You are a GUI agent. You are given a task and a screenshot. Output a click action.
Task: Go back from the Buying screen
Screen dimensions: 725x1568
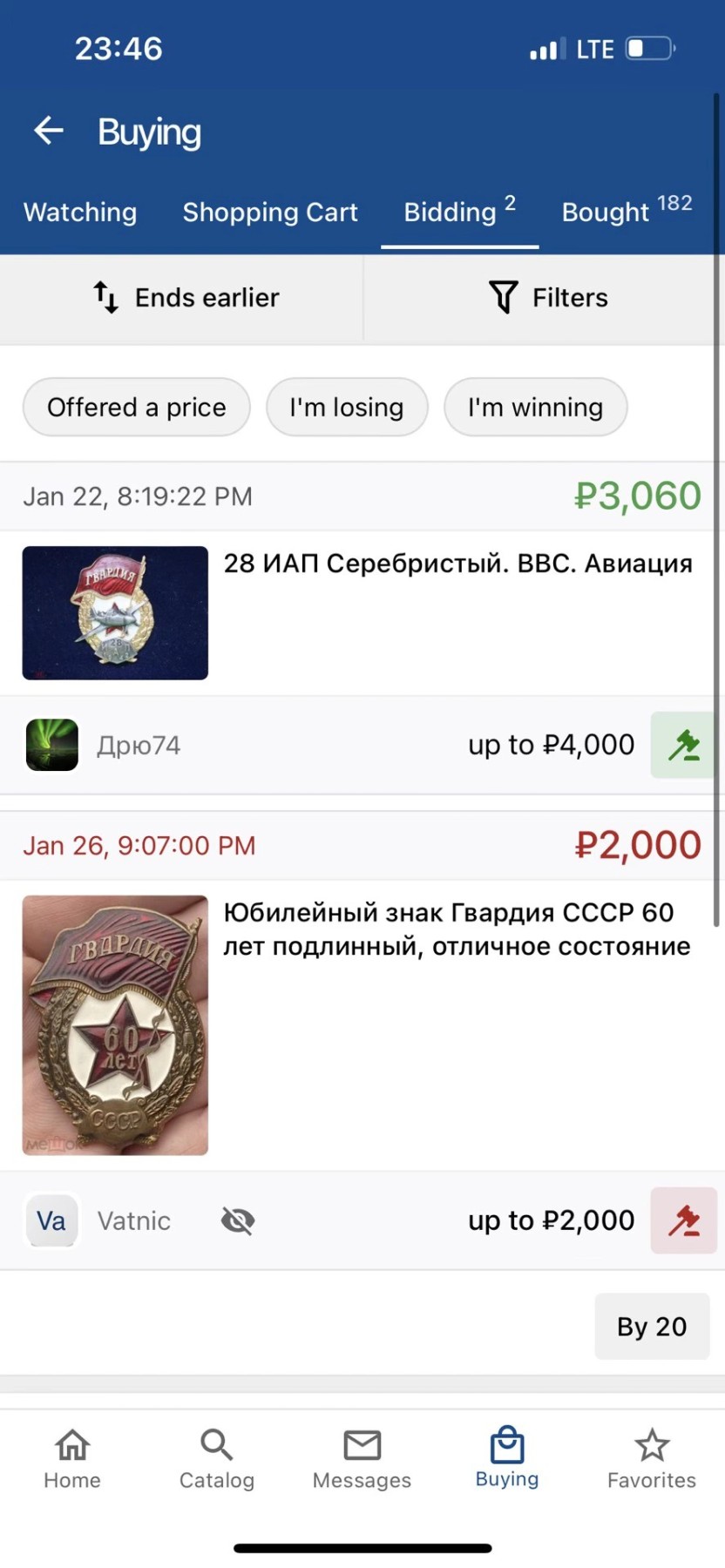(49, 131)
